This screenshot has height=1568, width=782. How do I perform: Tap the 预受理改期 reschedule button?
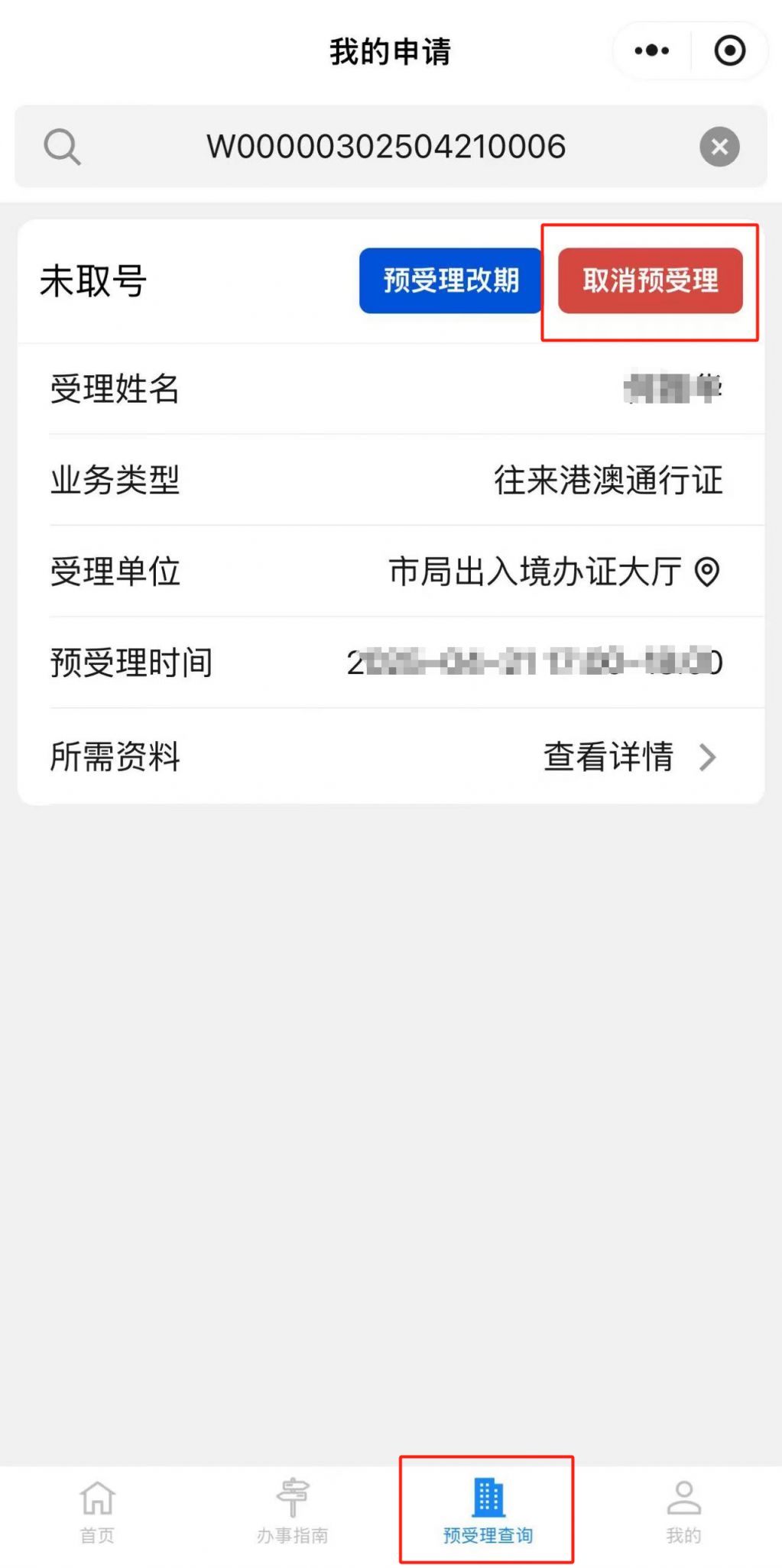(450, 280)
